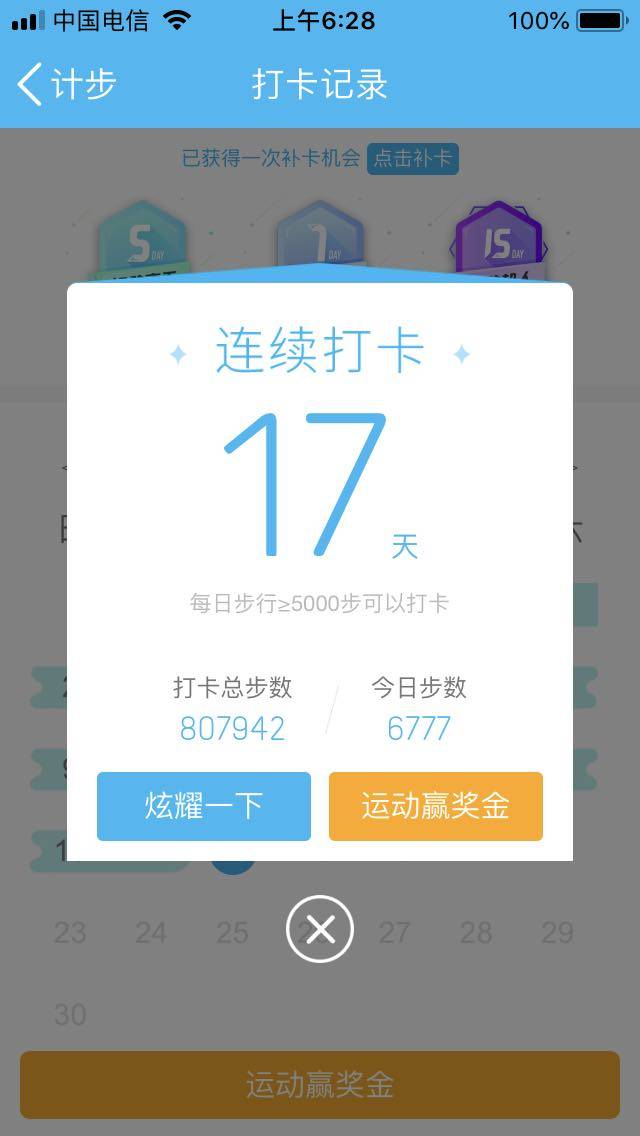Go back to 计步
Screen dimensions: 640x1136
click(66, 85)
